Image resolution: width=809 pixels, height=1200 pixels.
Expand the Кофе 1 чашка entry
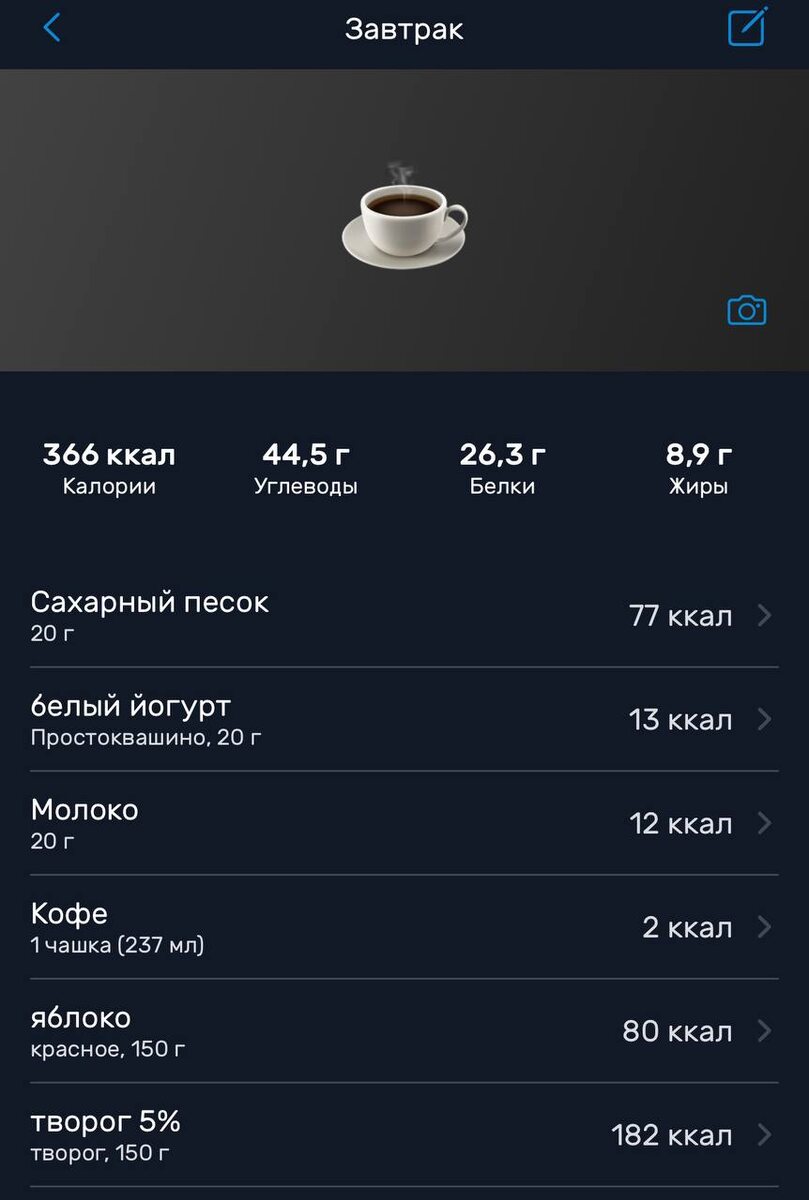(x=765, y=927)
